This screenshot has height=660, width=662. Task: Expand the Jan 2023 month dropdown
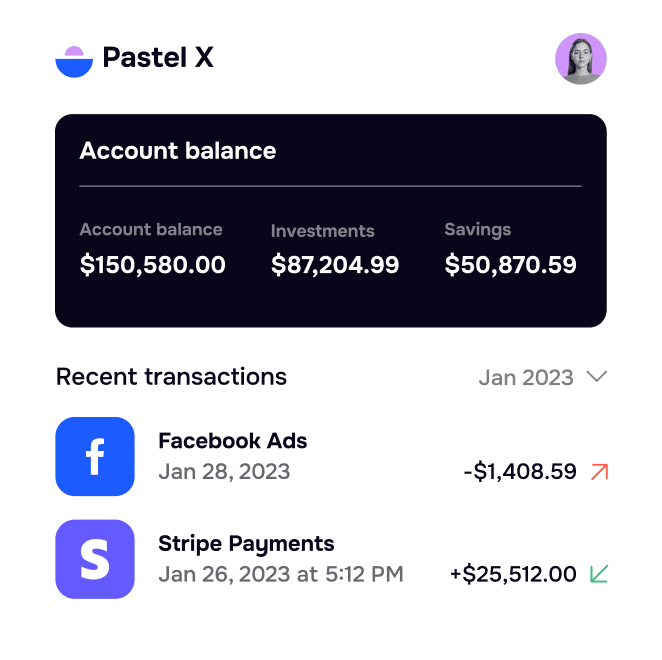543,377
